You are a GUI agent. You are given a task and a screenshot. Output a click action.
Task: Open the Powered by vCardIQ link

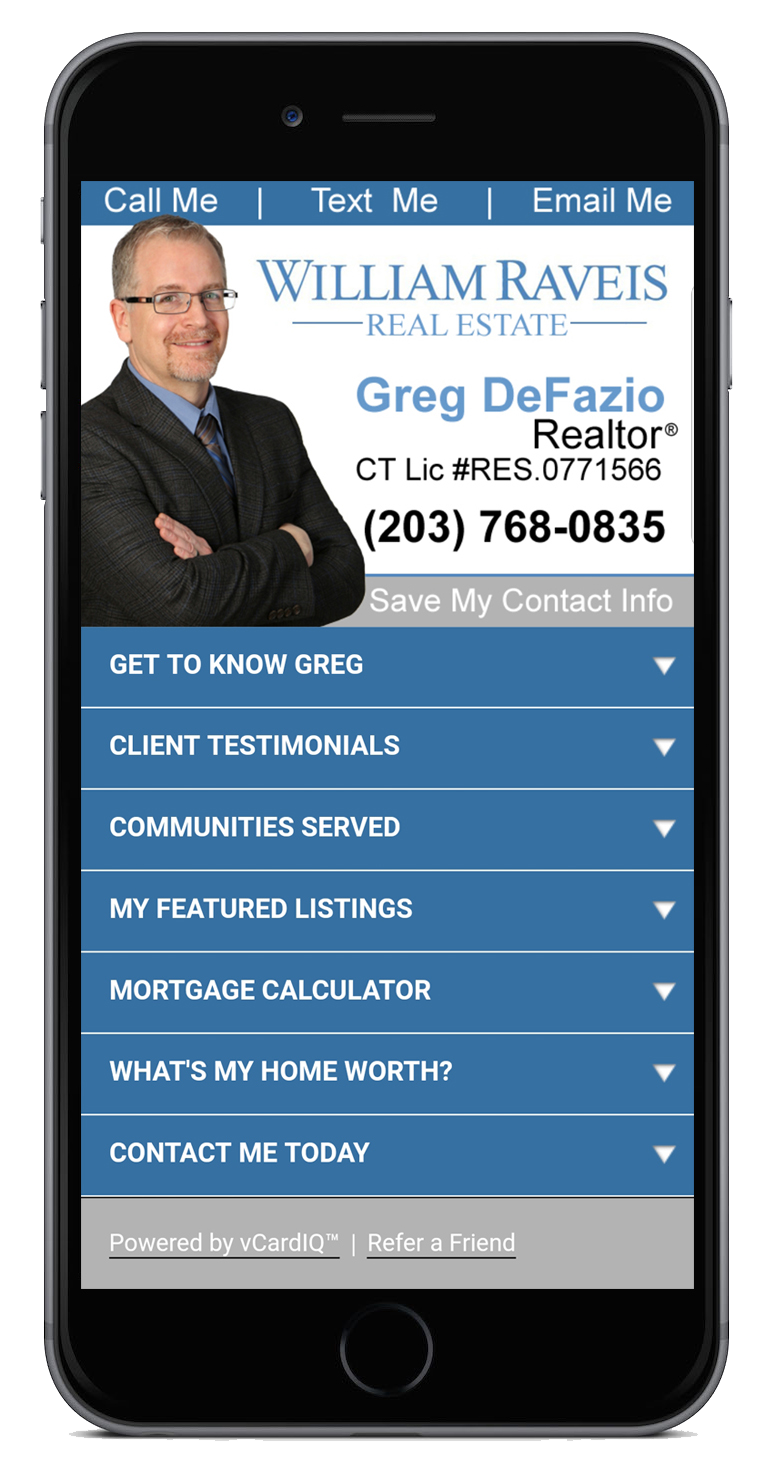(224, 1243)
